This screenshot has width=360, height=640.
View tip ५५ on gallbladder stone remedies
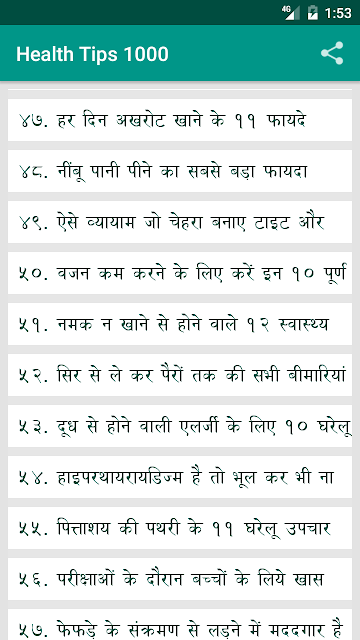tap(180, 528)
